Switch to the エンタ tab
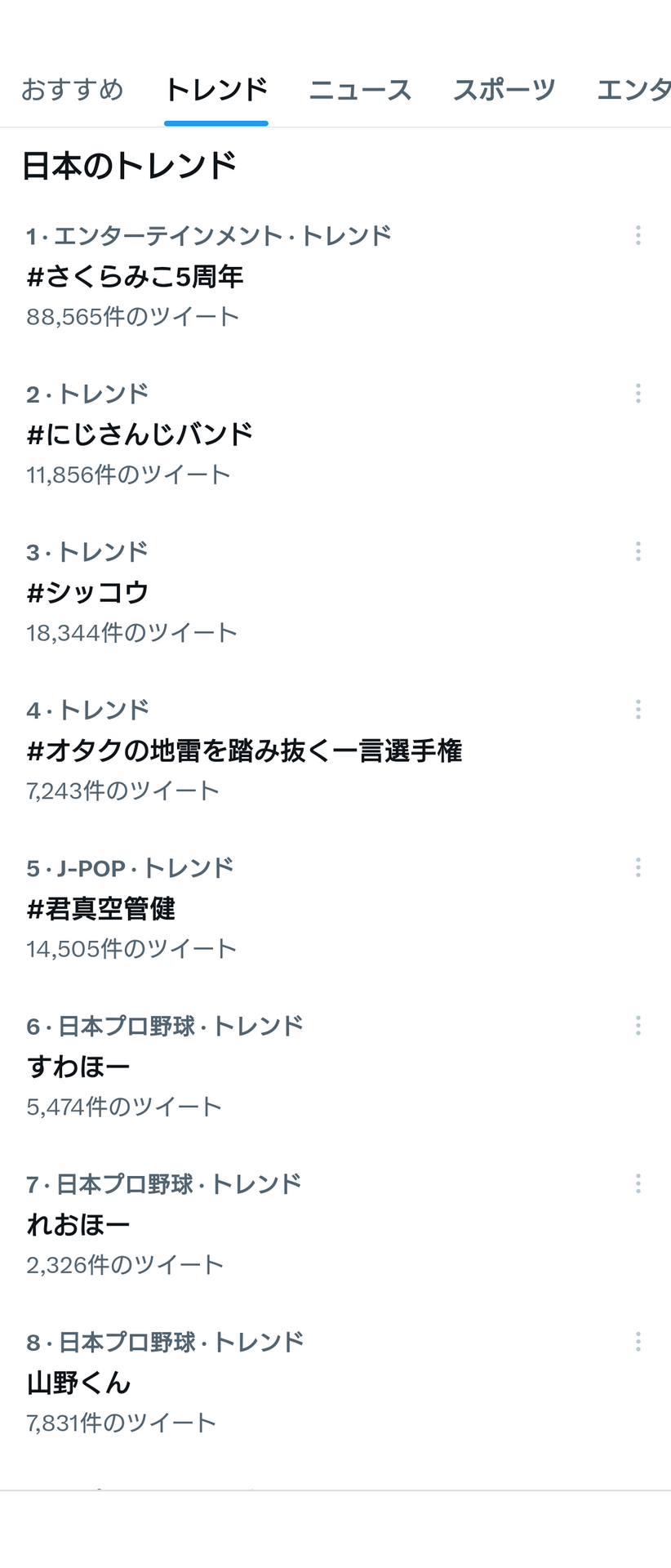Viewport: 671px width, 1568px height. tap(633, 89)
